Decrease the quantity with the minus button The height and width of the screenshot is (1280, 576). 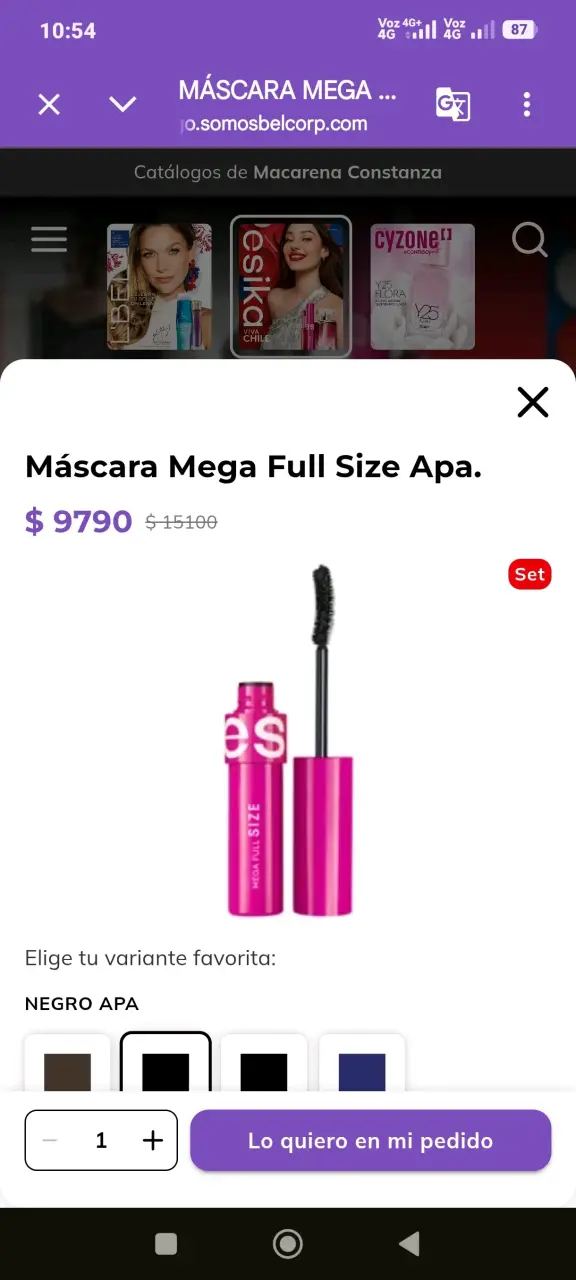(50, 1140)
